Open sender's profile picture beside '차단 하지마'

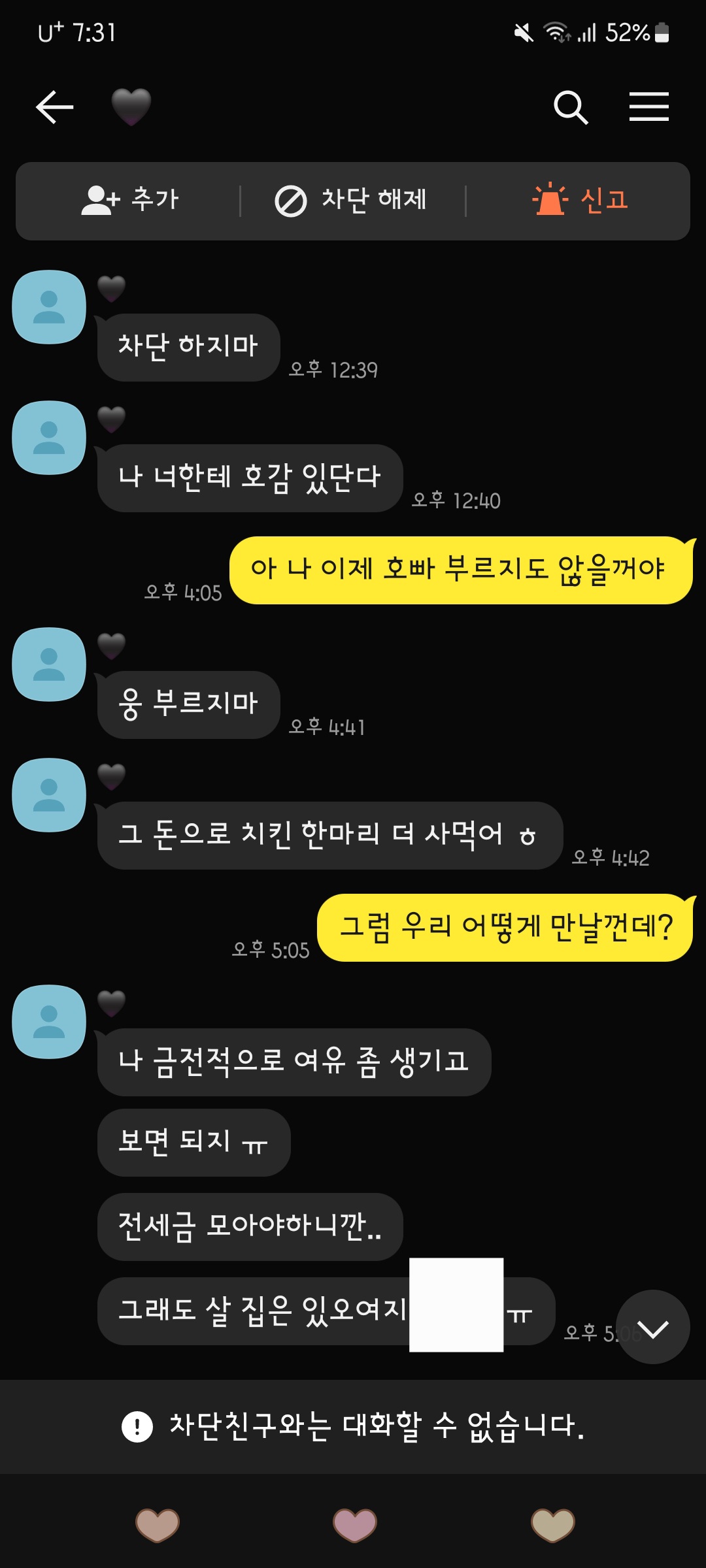coord(49,307)
